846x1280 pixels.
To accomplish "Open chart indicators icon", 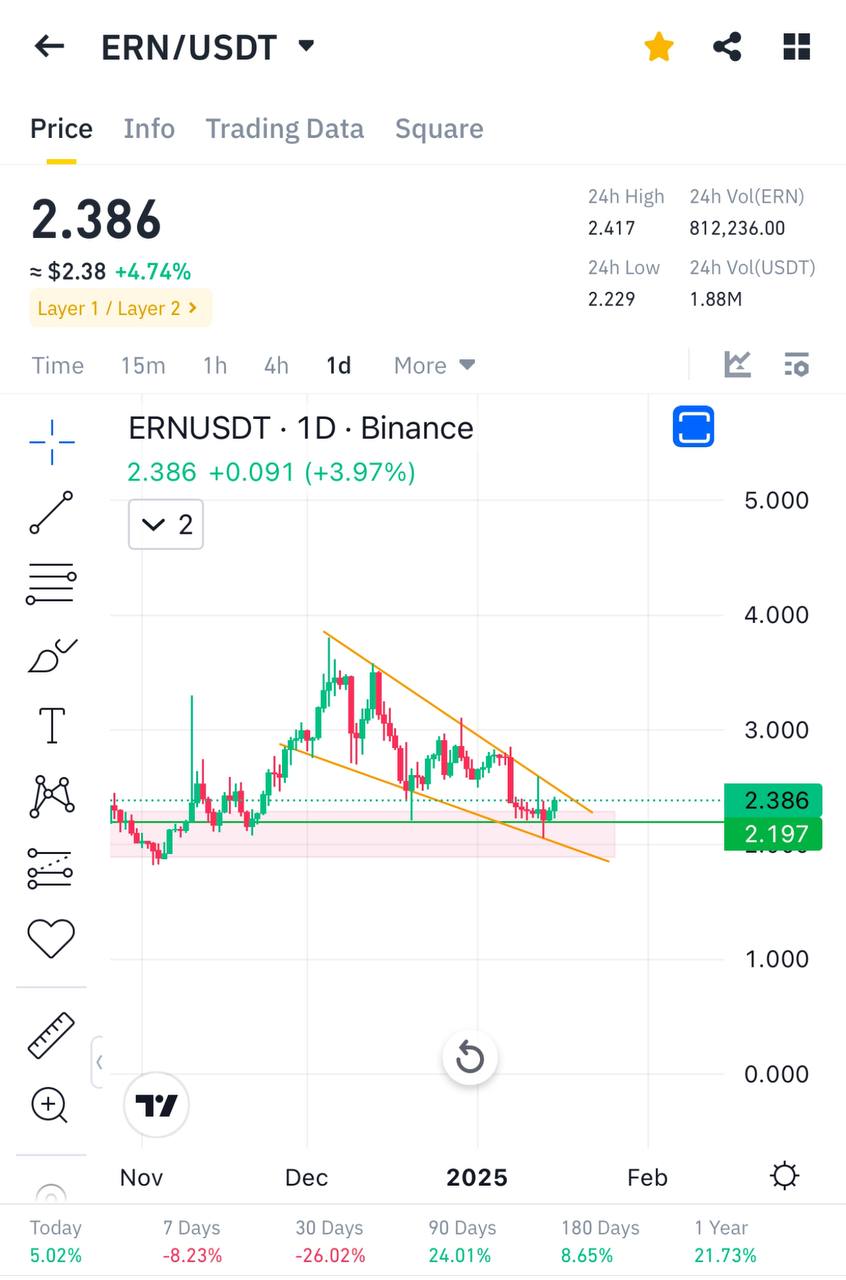I will point(738,365).
